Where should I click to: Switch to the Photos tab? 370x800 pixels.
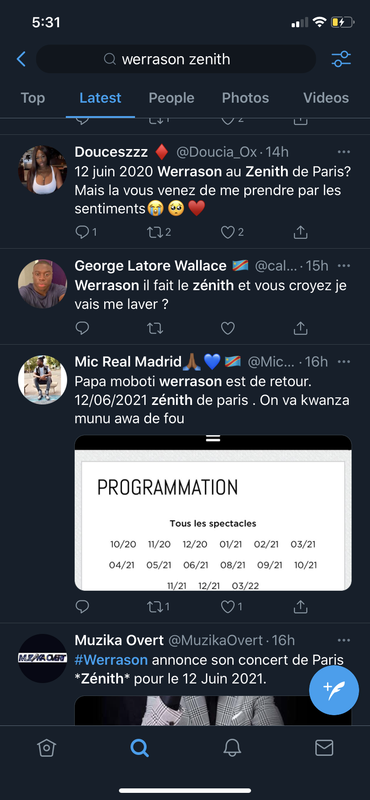coord(245,98)
